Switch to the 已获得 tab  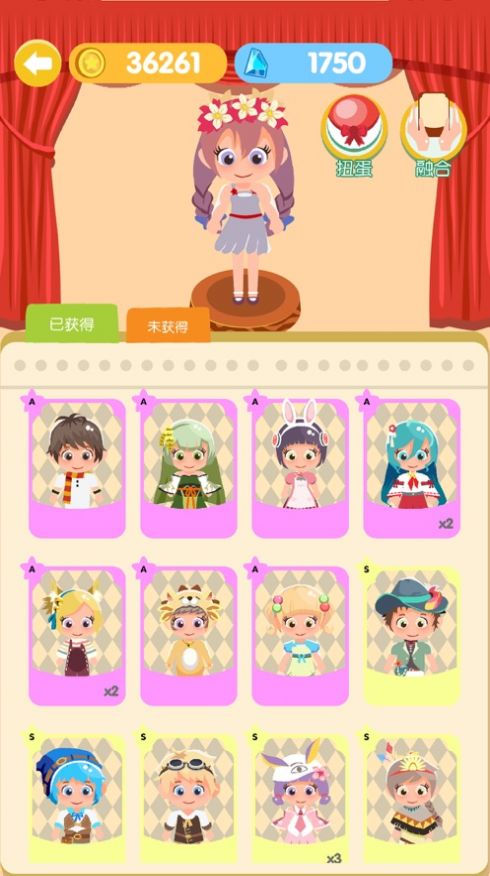pos(72,323)
